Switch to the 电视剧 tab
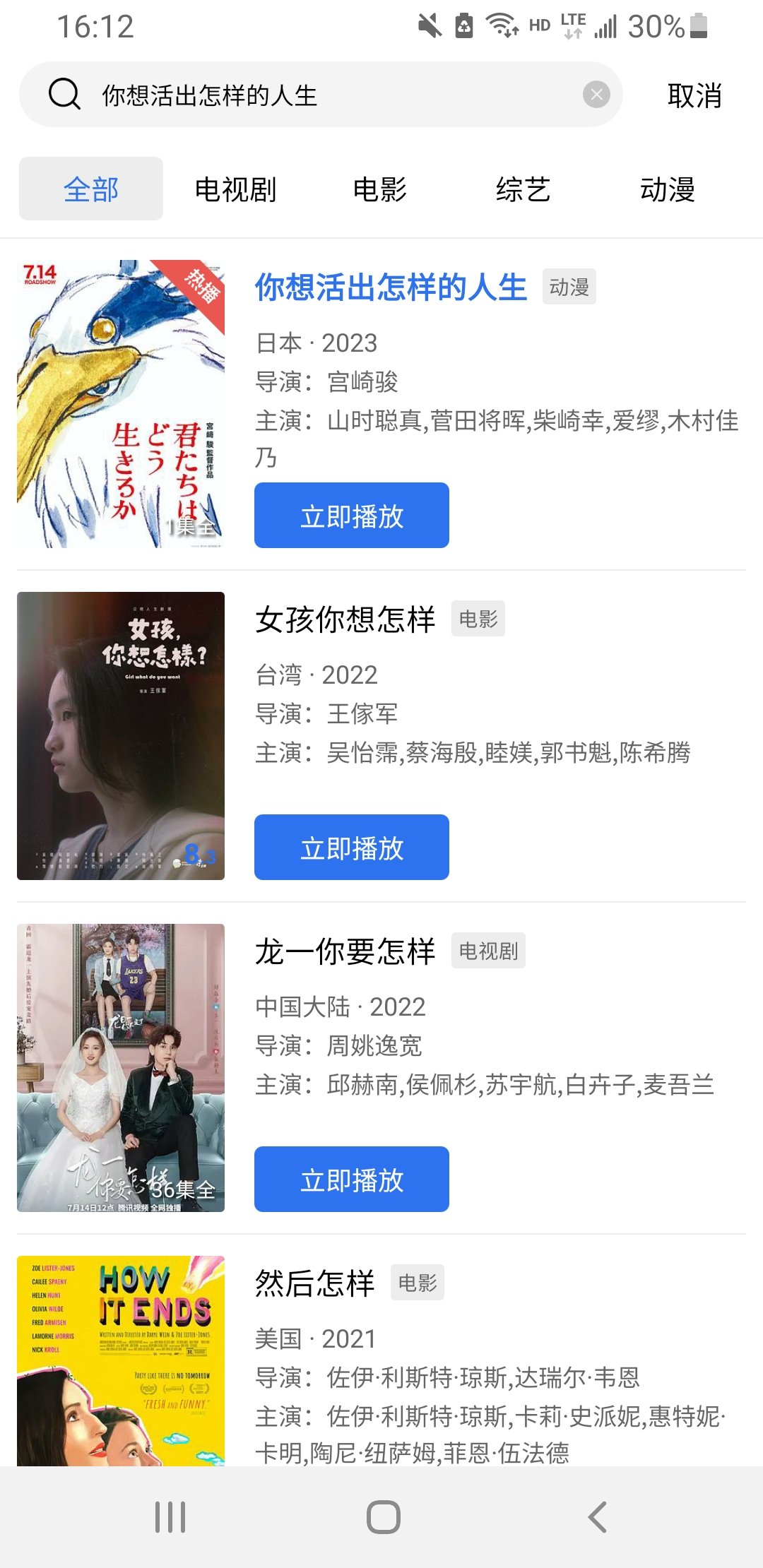 235,189
